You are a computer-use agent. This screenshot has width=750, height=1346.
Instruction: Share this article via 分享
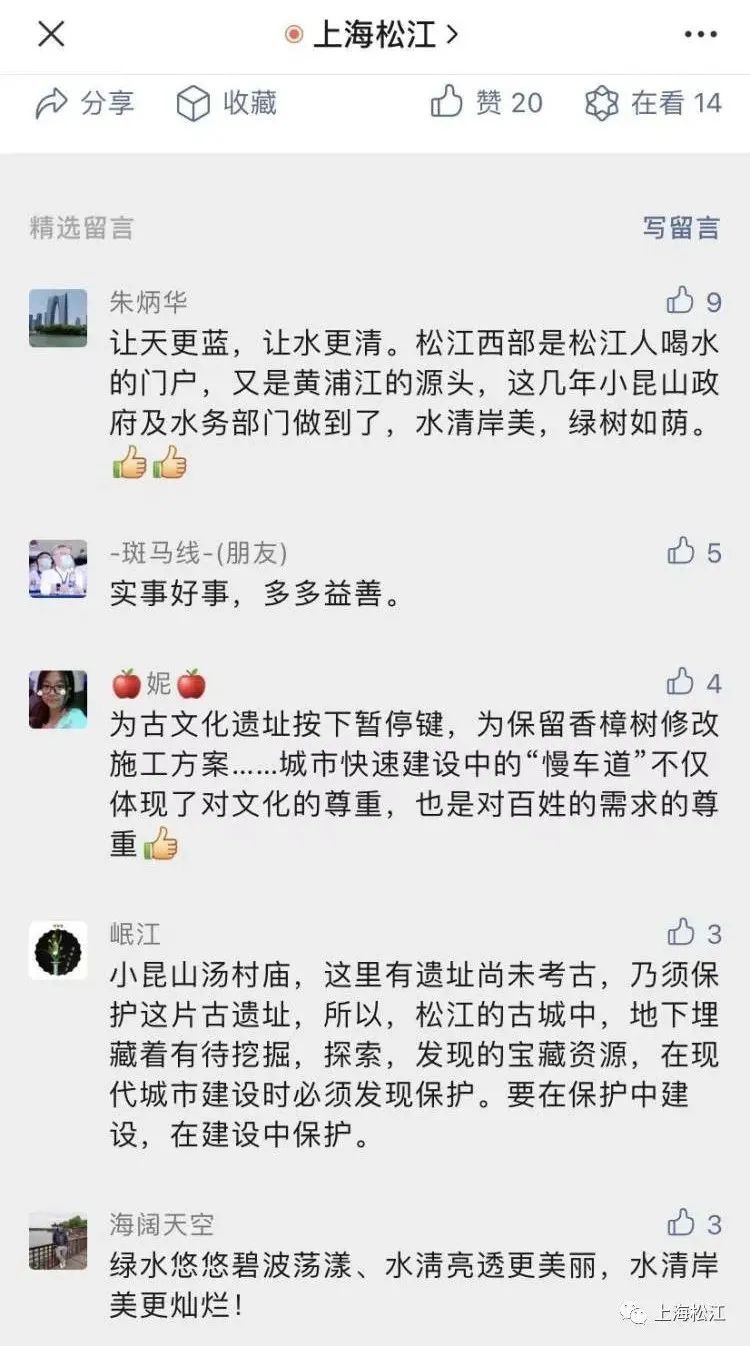[x=84, y=103]
